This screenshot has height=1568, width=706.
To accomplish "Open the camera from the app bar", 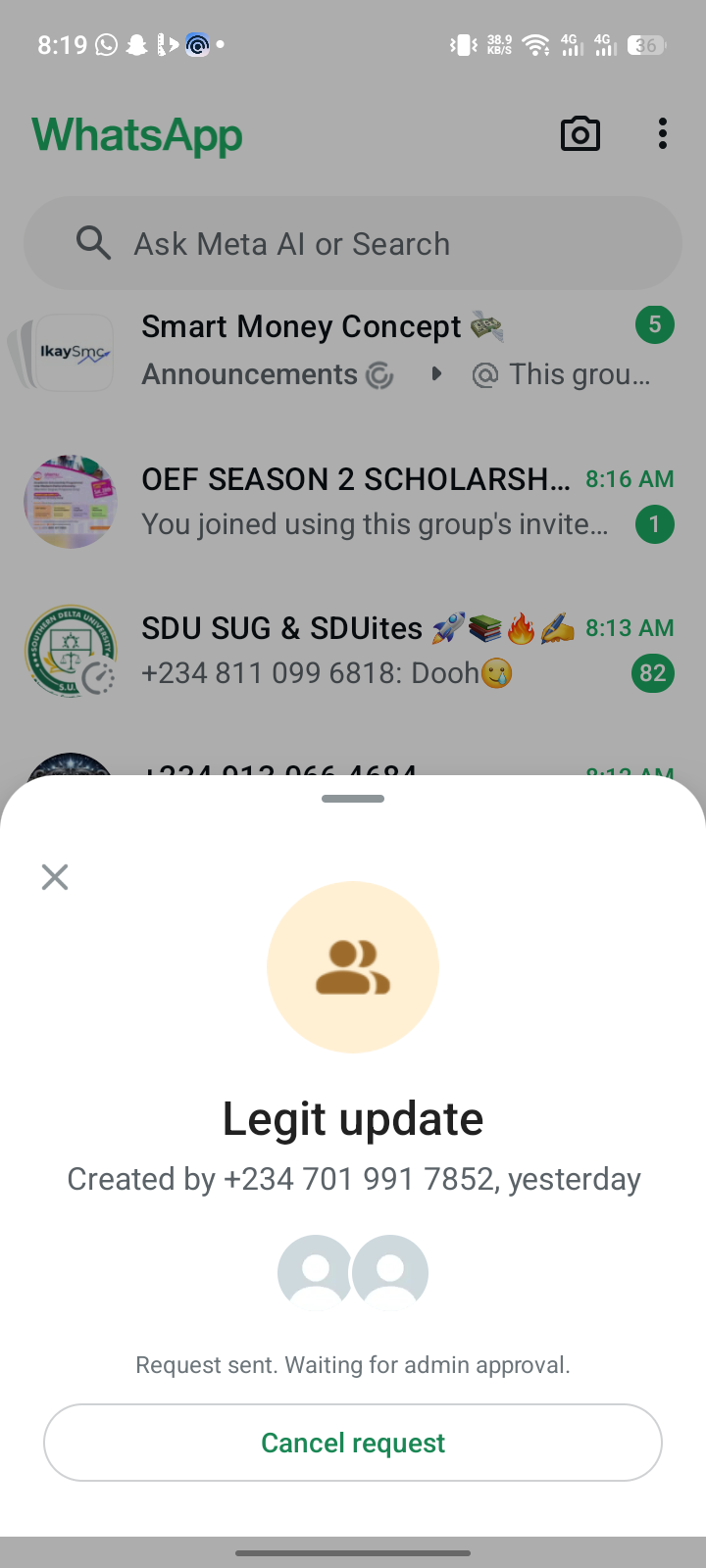I will point(580,134).
